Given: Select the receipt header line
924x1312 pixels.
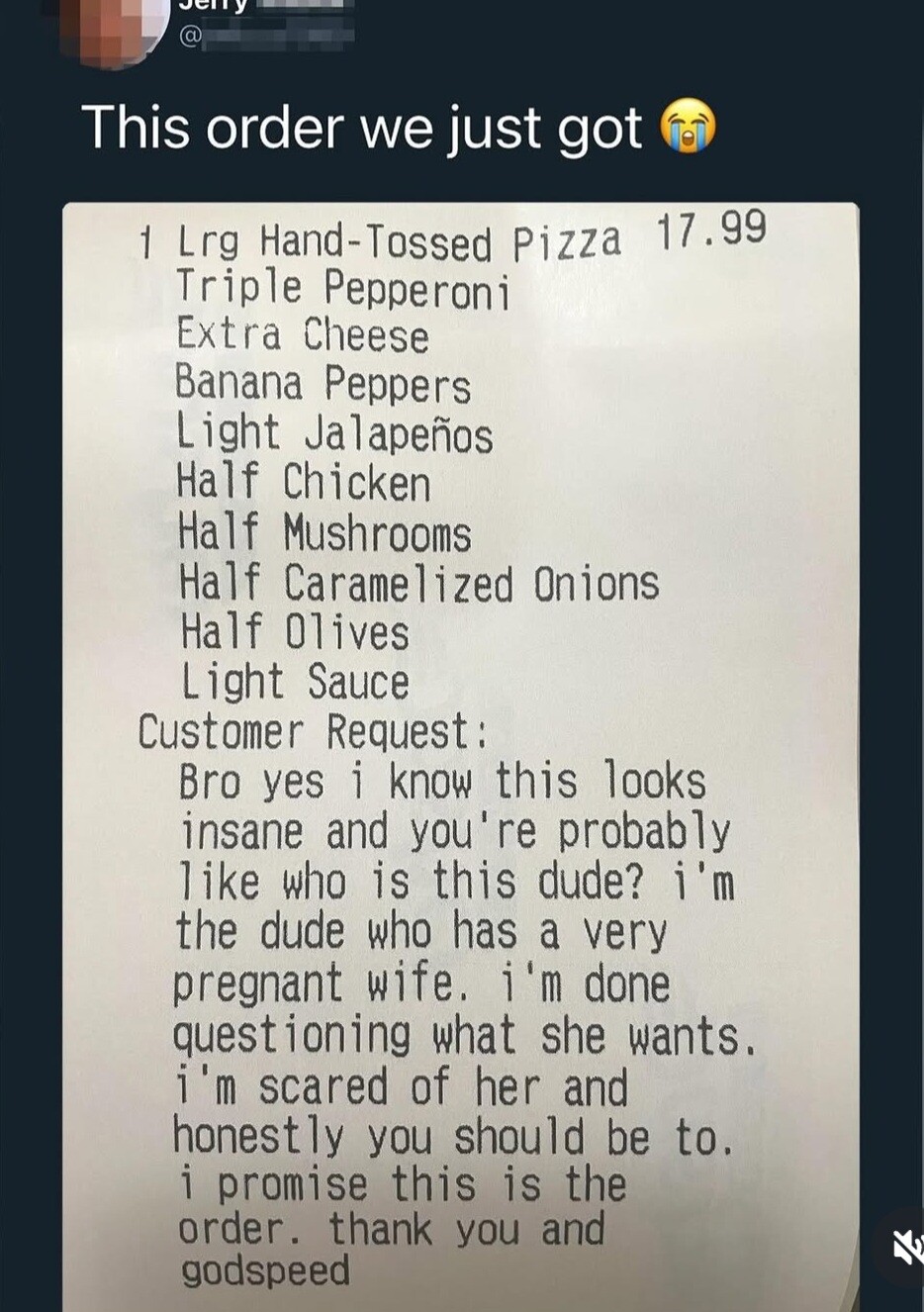Looking at the screenshot, I should pos(445,237).
